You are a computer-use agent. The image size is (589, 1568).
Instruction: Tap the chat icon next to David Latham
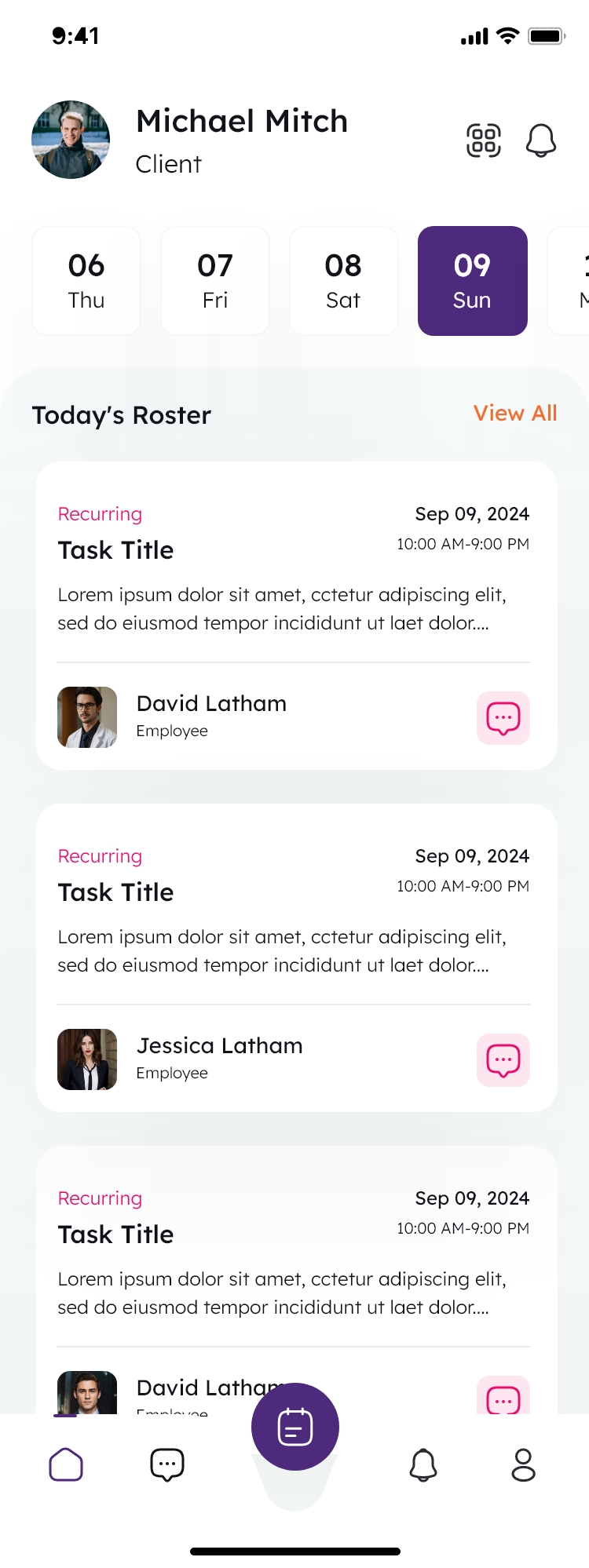point(503,717)
